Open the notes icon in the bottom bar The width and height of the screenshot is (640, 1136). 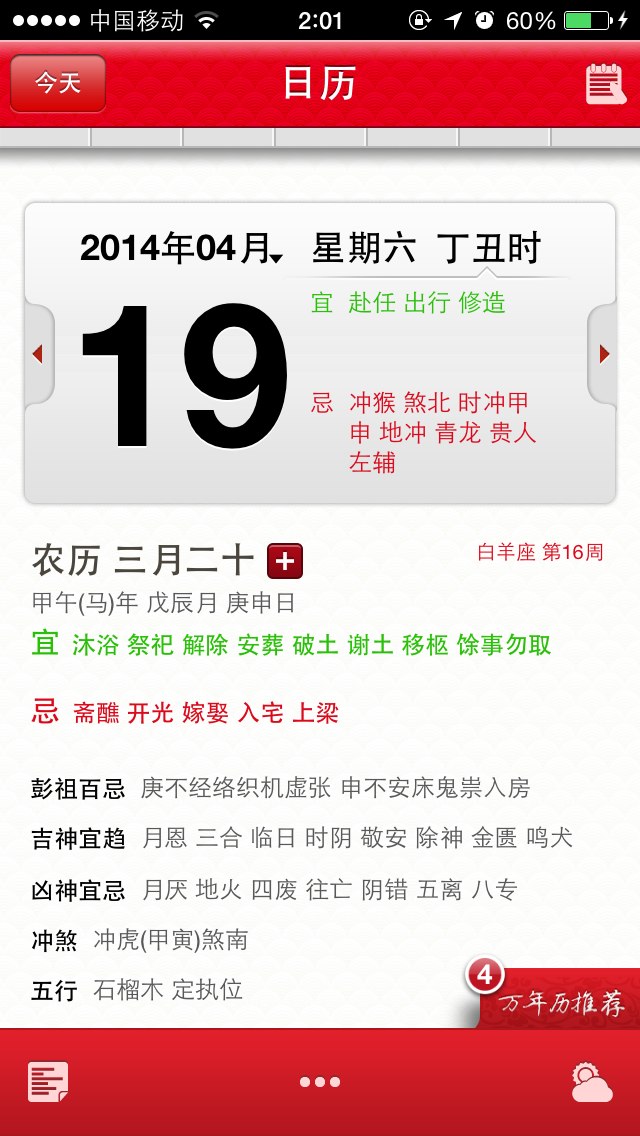click(48, 1082)
